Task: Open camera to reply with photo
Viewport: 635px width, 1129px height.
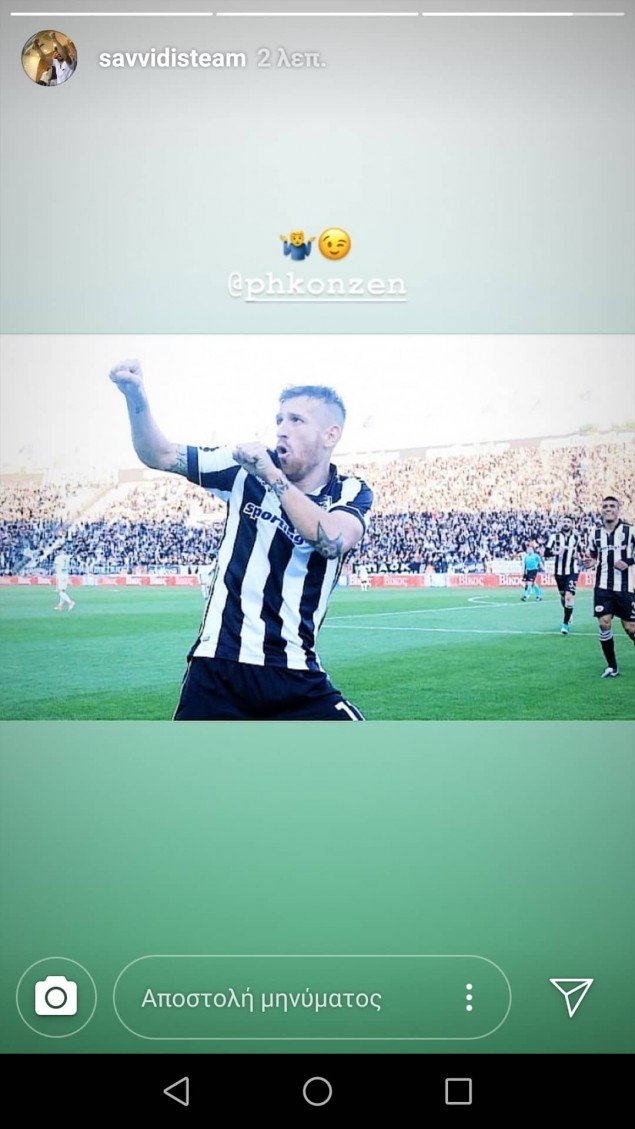Action: point(56,997)
